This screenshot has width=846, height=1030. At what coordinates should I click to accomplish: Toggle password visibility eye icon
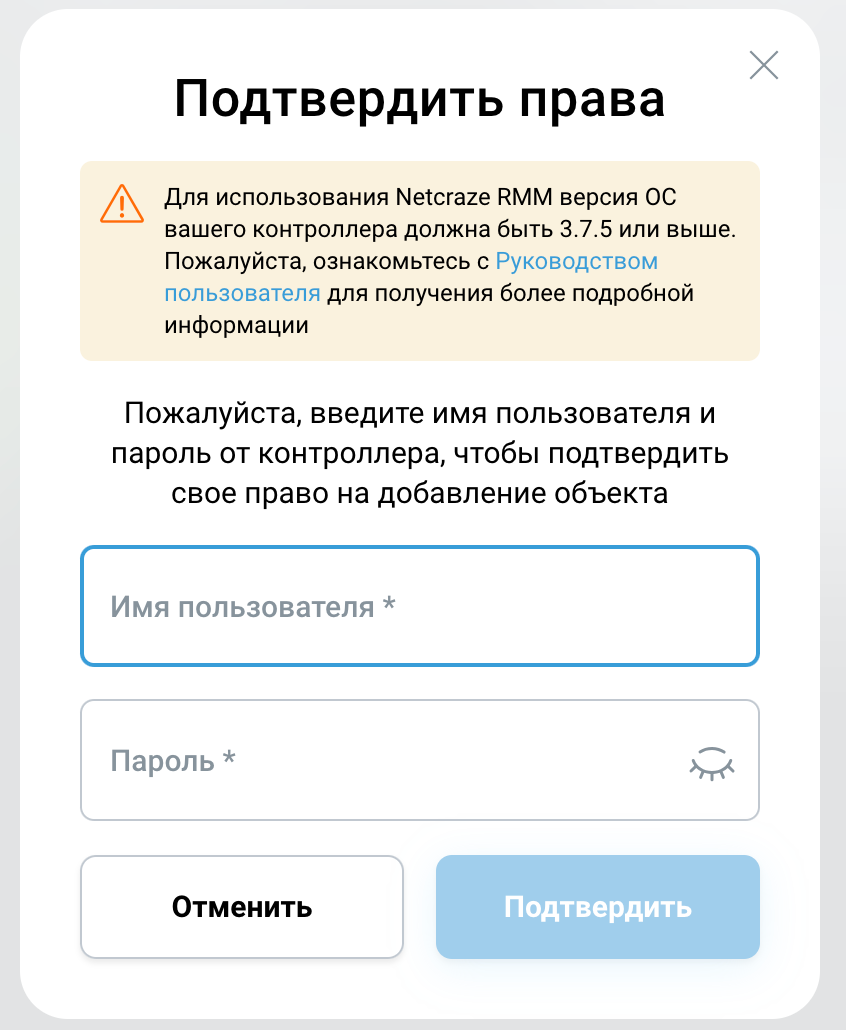point(712,763)
